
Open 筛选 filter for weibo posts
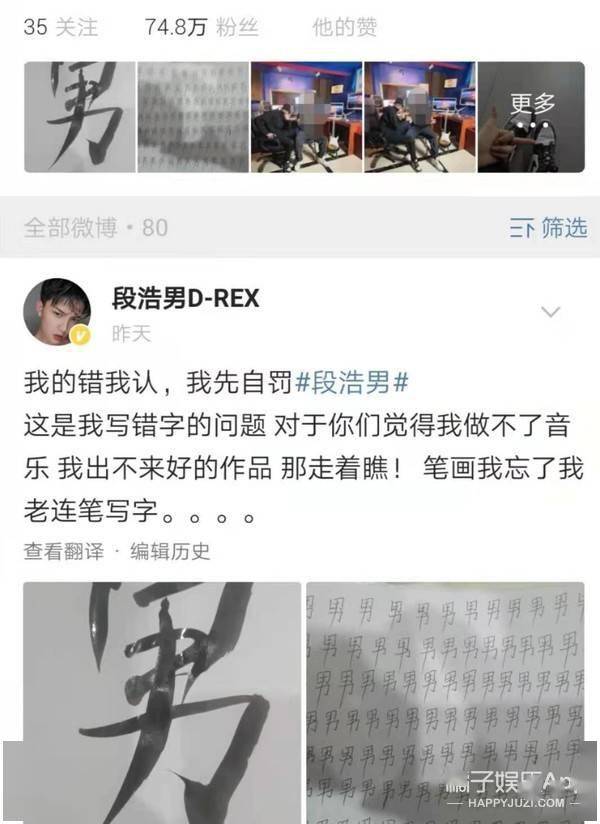[x=548, y=228]
